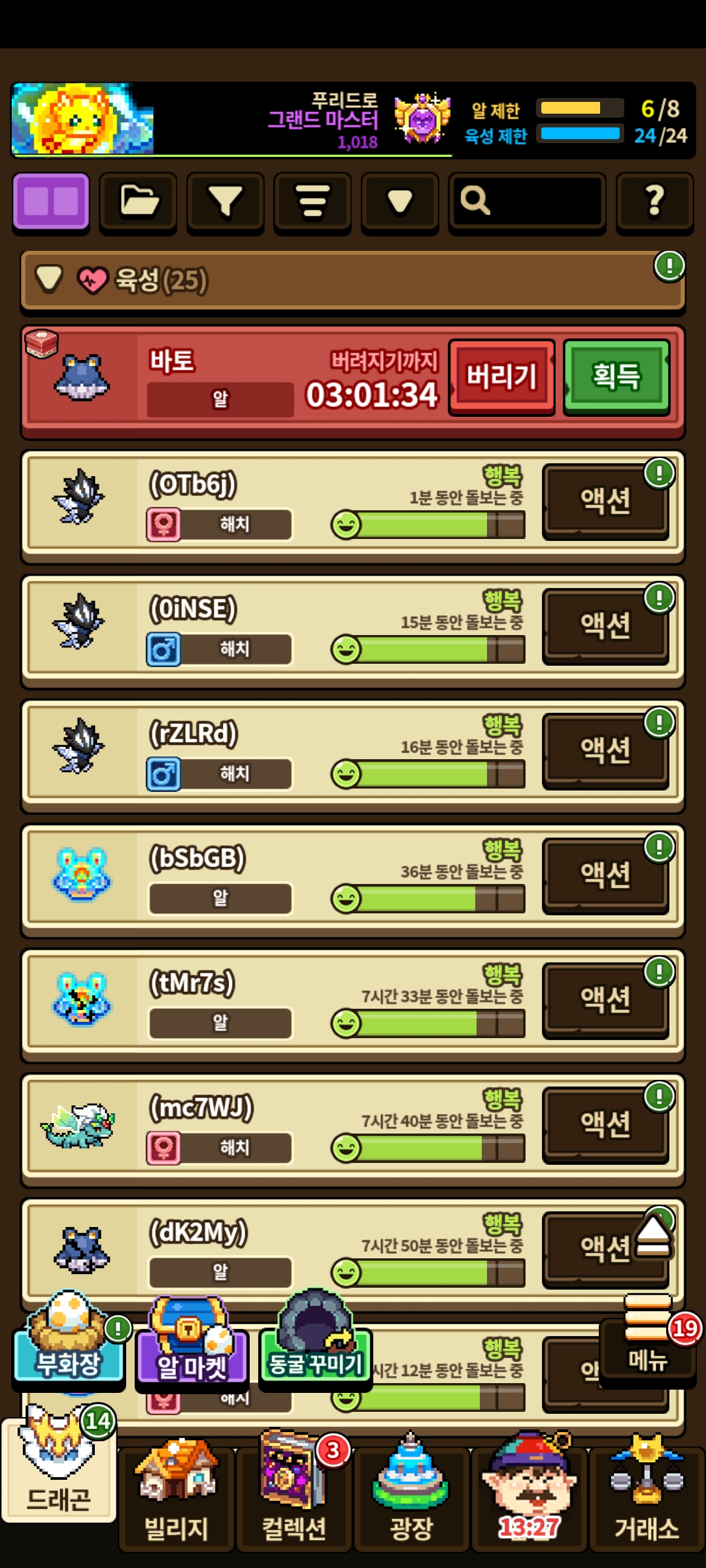706x1568 pixels.
Task: Tap 버리기 to discard 바토 egg
Action: (x=501, y=377)
